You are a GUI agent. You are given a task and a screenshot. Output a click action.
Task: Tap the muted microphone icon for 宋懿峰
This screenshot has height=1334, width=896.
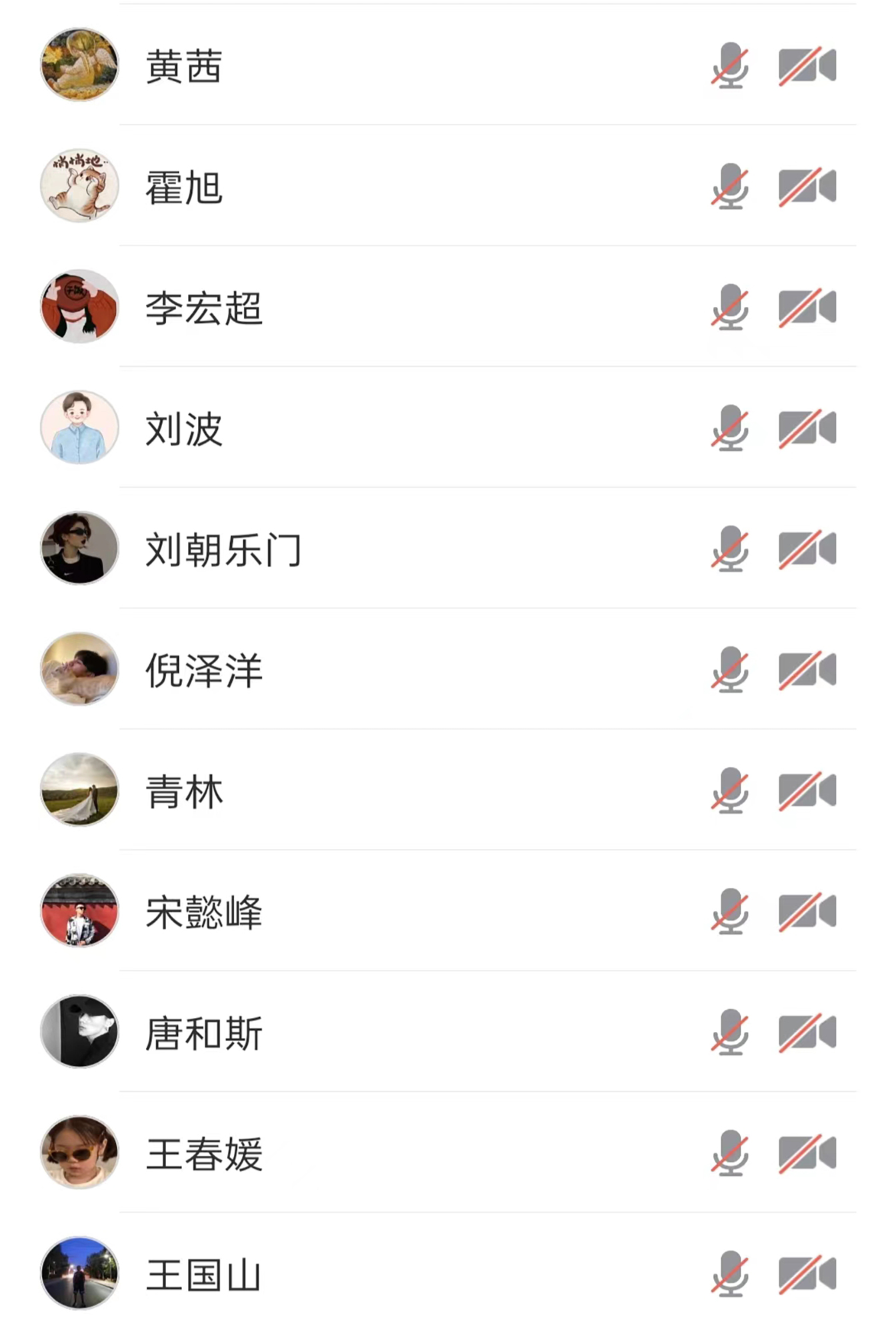(x=730, y=912)
